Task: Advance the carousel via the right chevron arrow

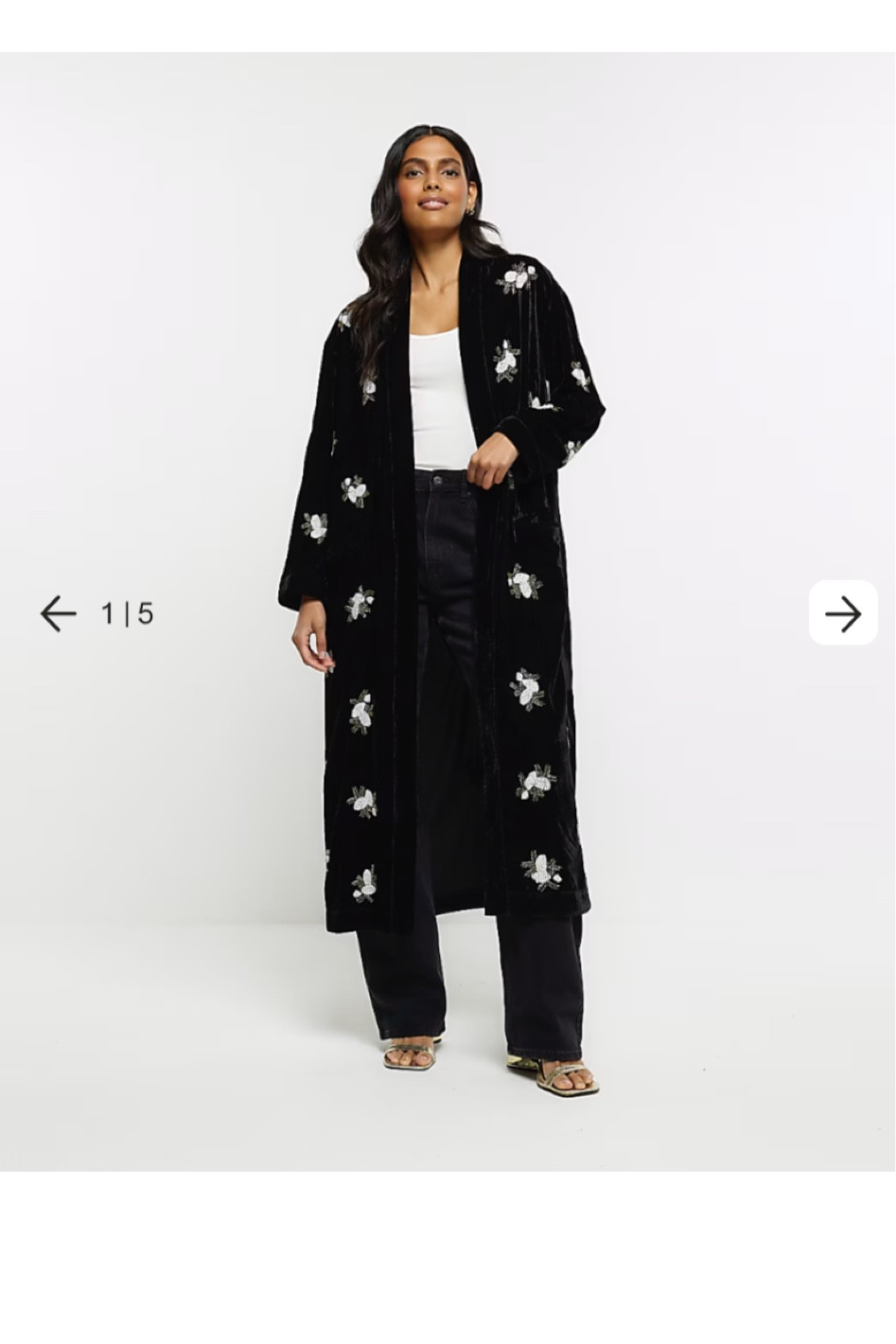Action: click(x=842, y=613)
